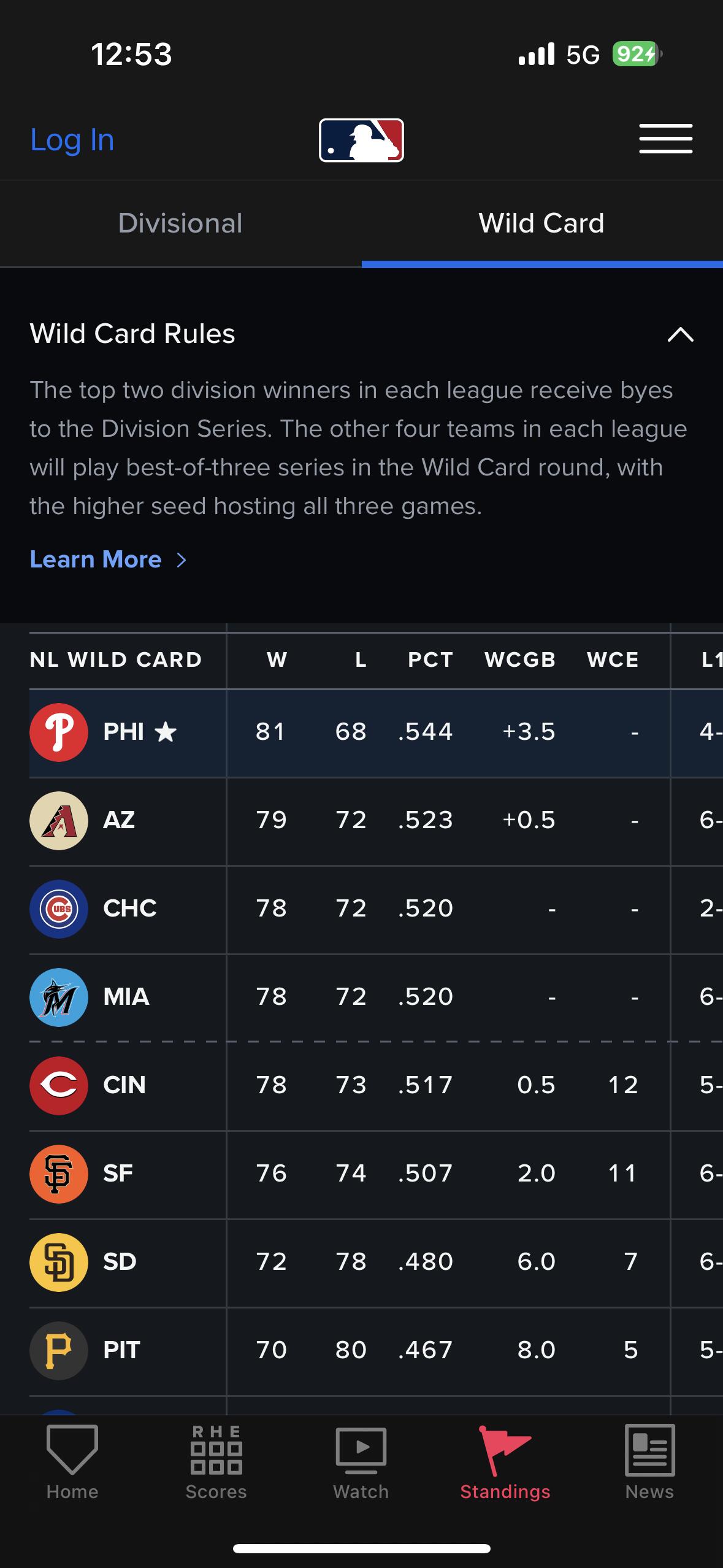Open the PHI team row
This screenshot has height=1568, width=723.
click(376, 732)
